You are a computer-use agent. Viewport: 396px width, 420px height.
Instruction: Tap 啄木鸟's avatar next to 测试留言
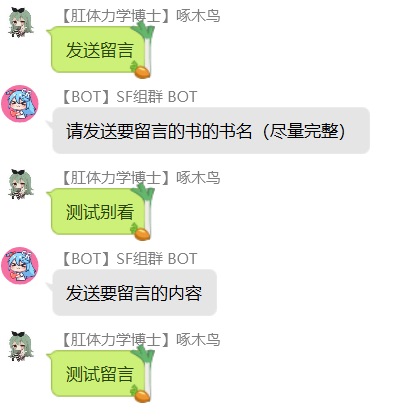[20, 346]
